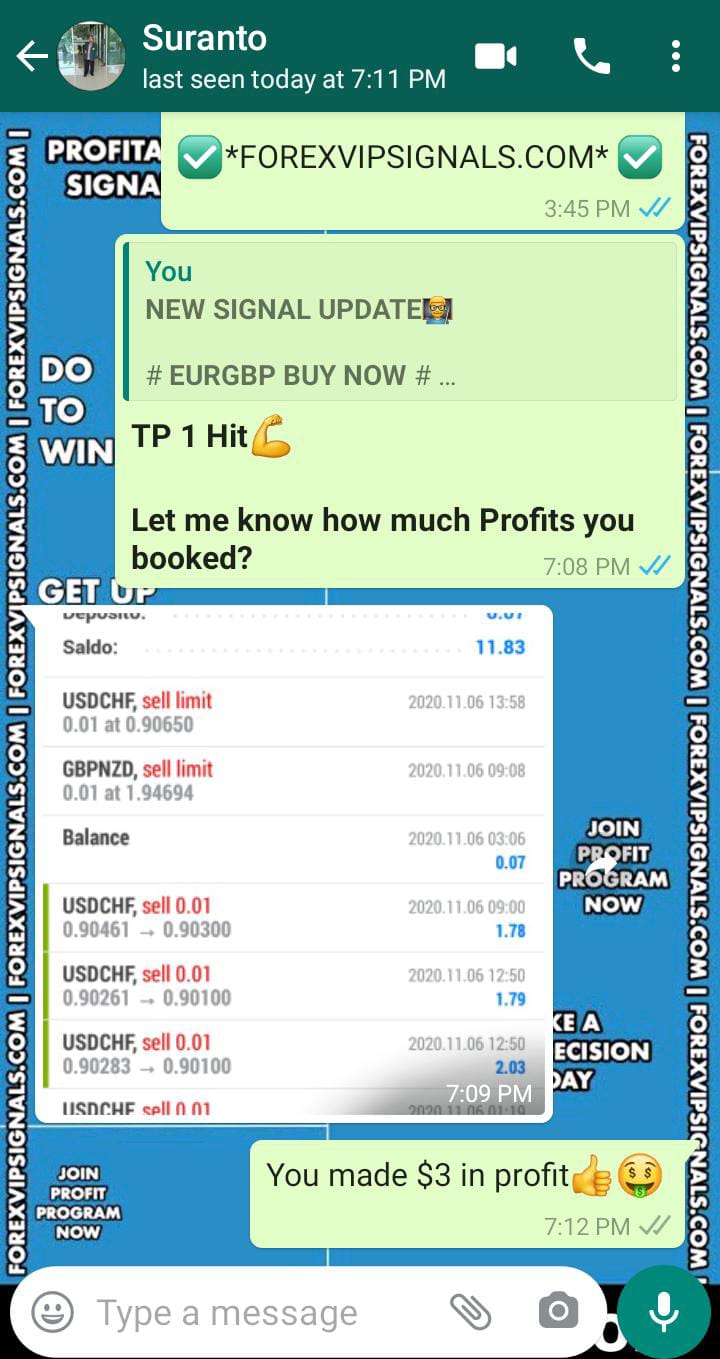The image size is (720, 1359).
Task: Open the camera from the message bar
Action: tap(557, 1311)
